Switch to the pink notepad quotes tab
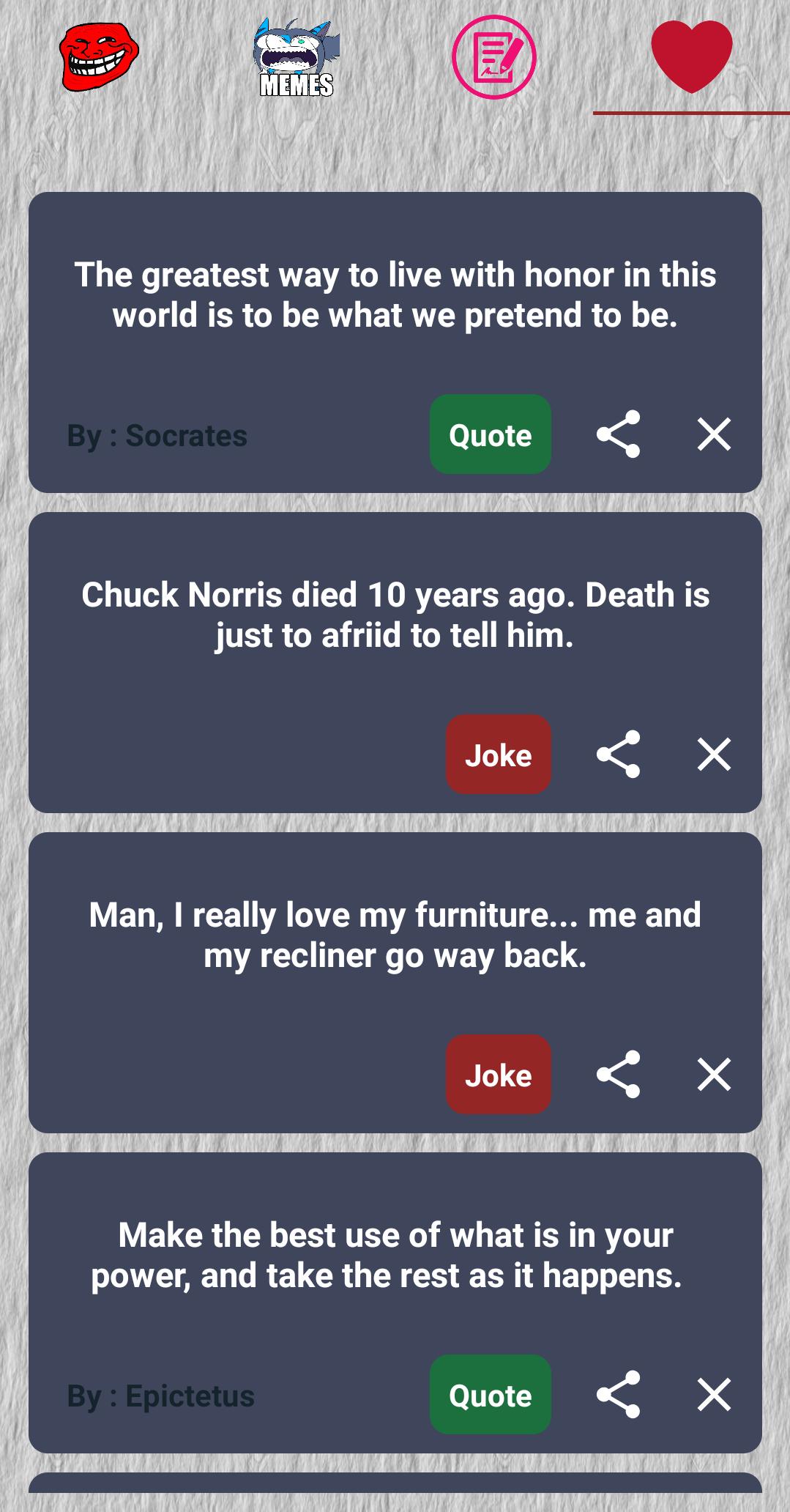Screen dimensions: 790x1512 [x=494, y=57]
